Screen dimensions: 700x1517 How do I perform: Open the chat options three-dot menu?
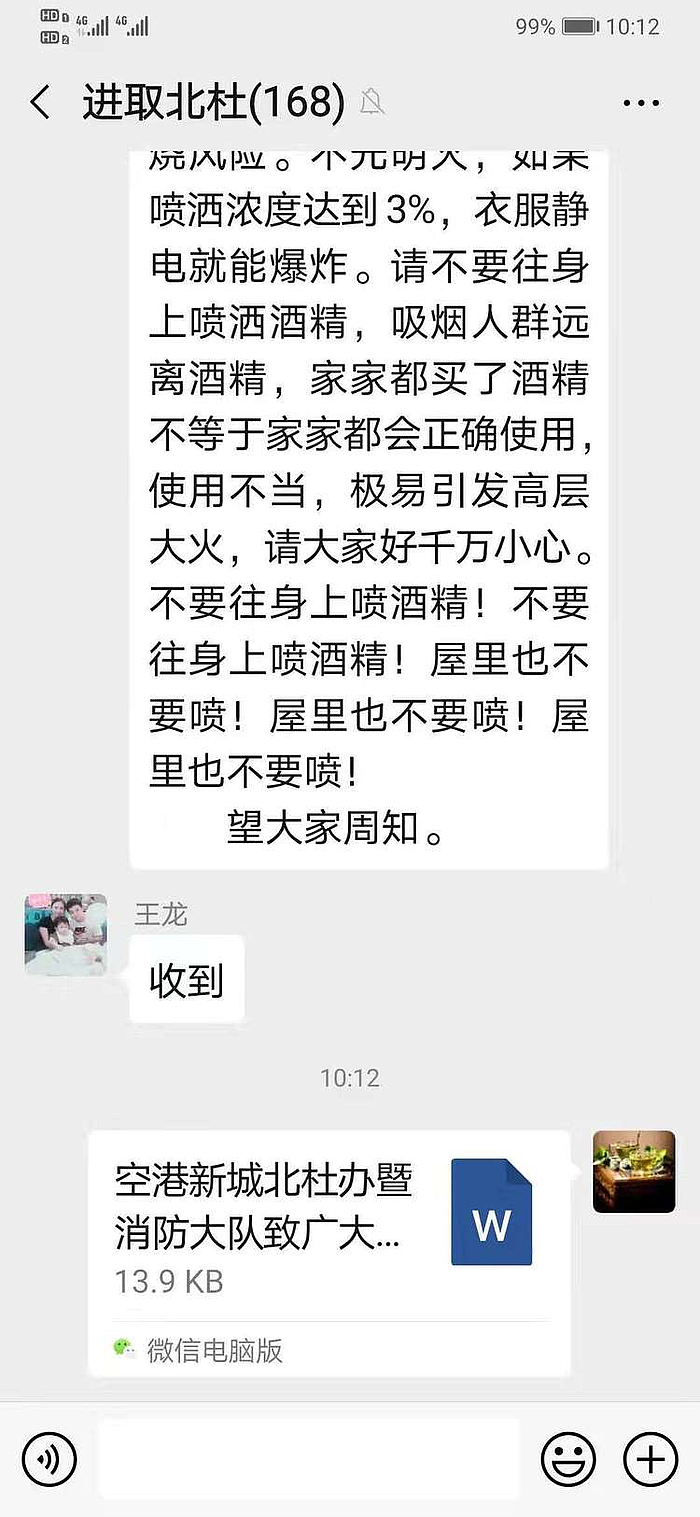point(641,103)
